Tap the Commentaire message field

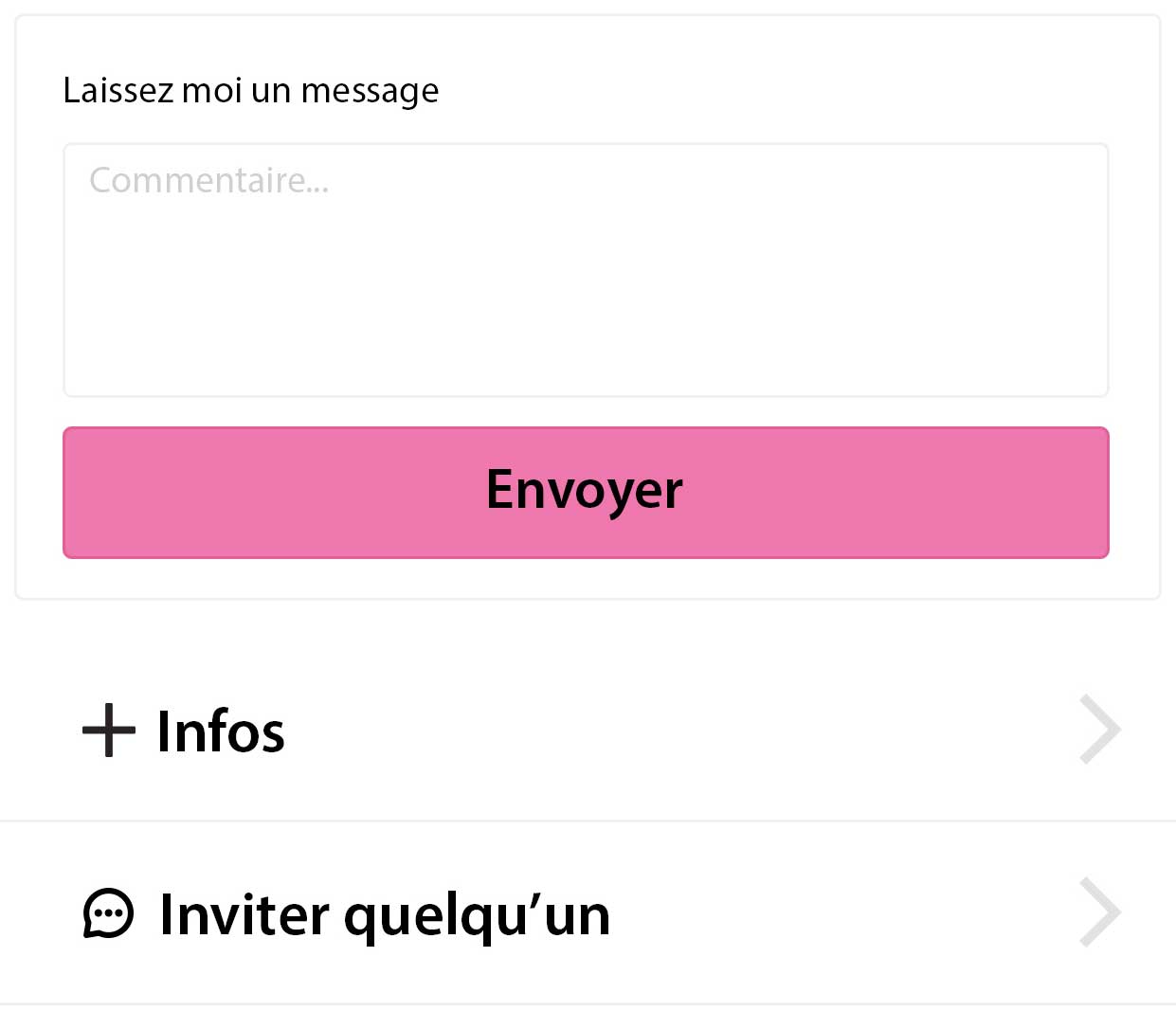(x=586, y=270)
